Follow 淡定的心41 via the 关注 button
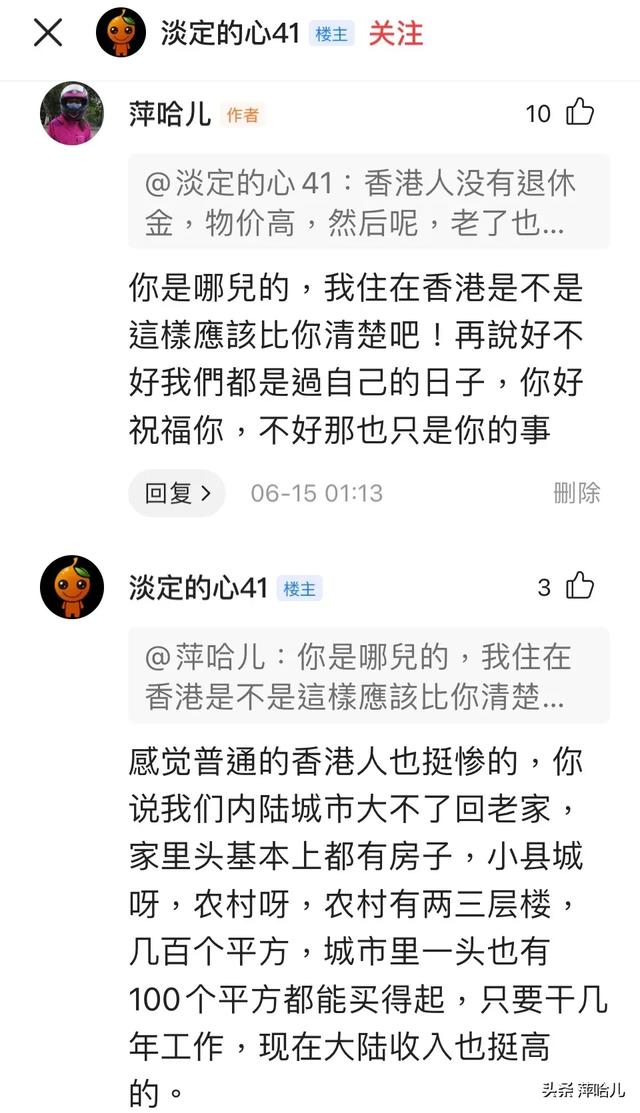 (396, 33)
